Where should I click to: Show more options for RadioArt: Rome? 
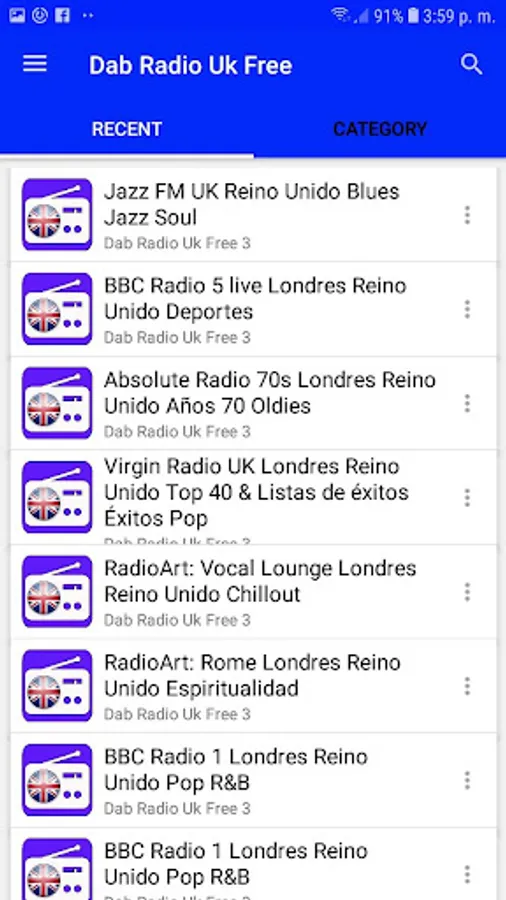(x=467, y=686)
